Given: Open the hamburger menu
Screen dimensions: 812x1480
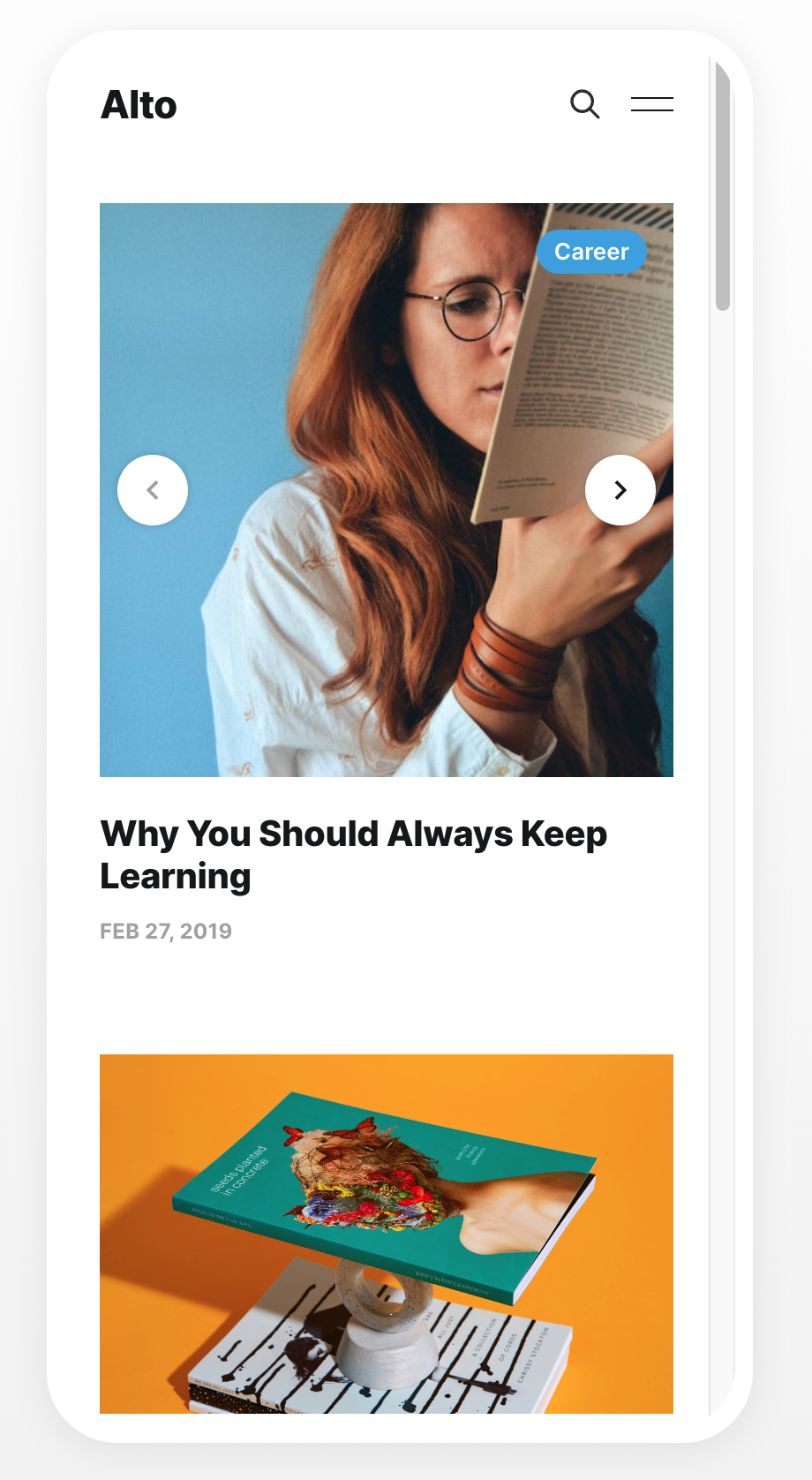Looking at the screenshot, I should pyautogui.click(x=651, y=104).
